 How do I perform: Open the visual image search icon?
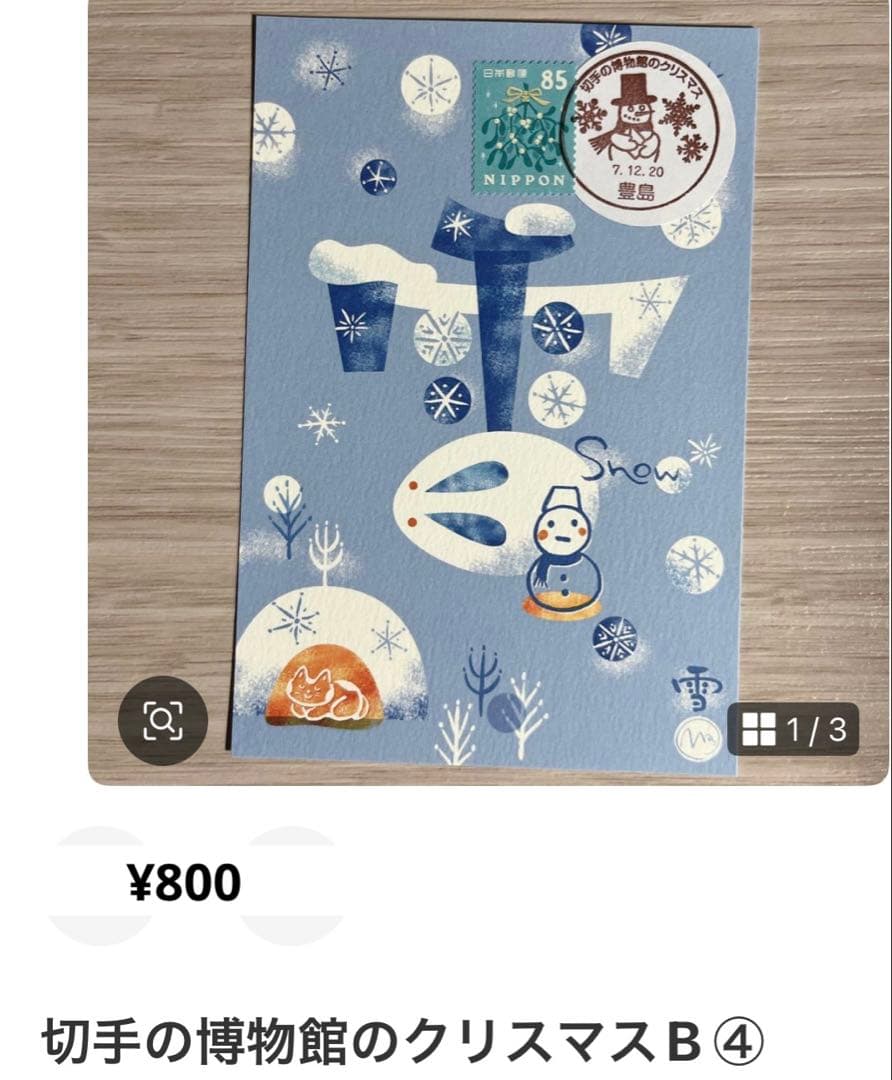coord(163,720)
